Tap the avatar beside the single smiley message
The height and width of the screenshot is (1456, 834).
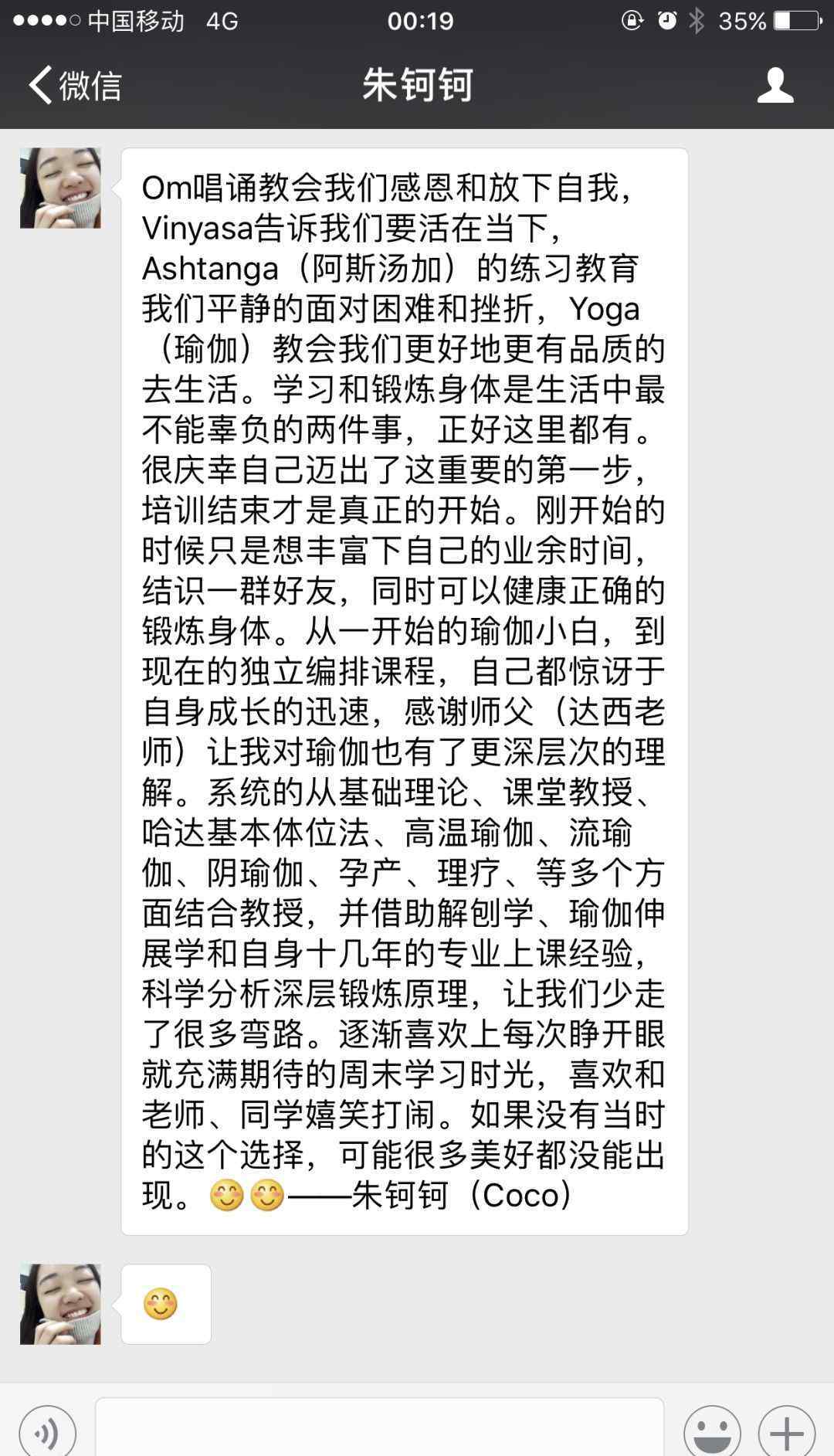[x=60, y=1305]
